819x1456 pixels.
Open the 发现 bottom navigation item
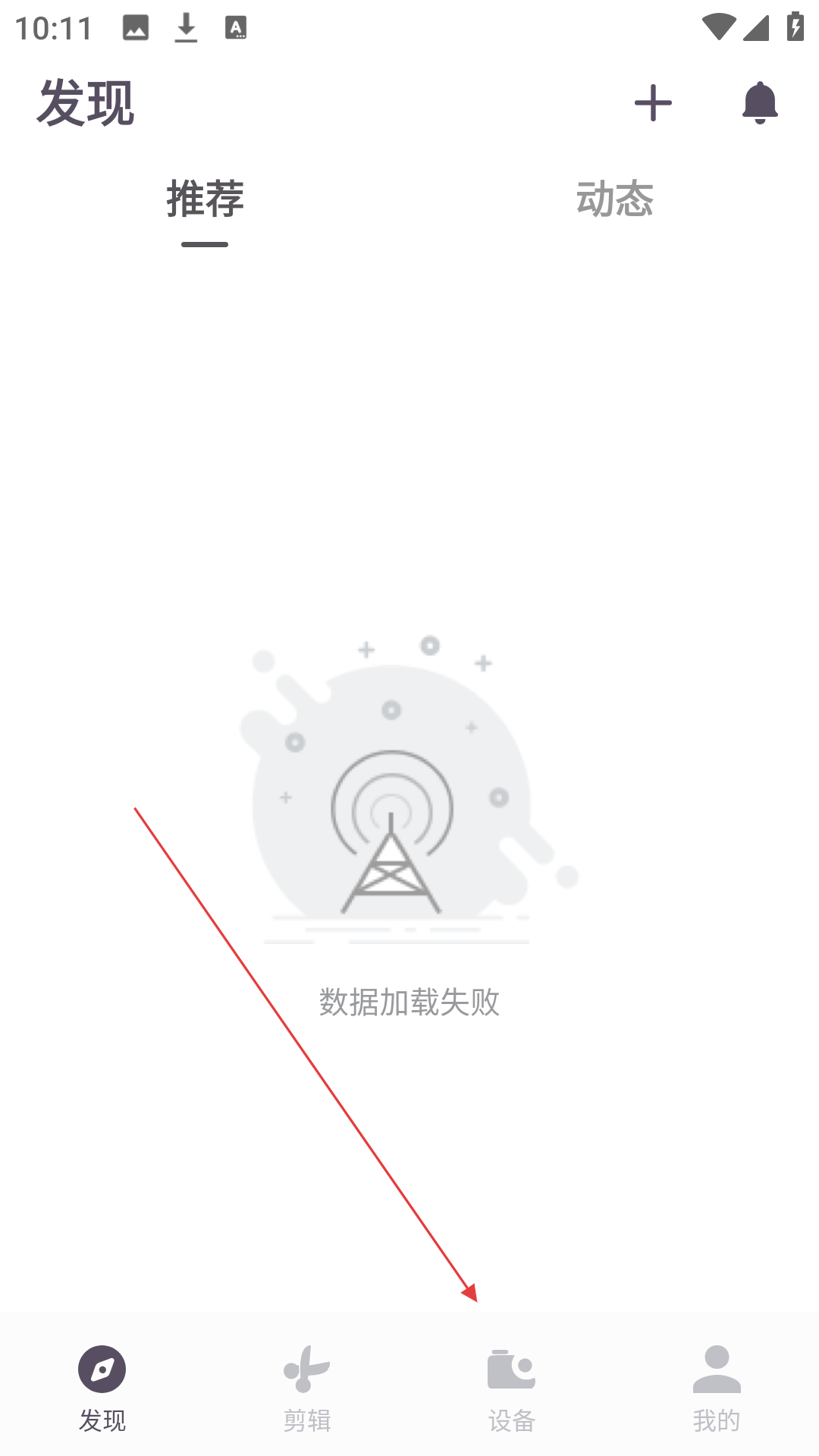click(102, 1389)
